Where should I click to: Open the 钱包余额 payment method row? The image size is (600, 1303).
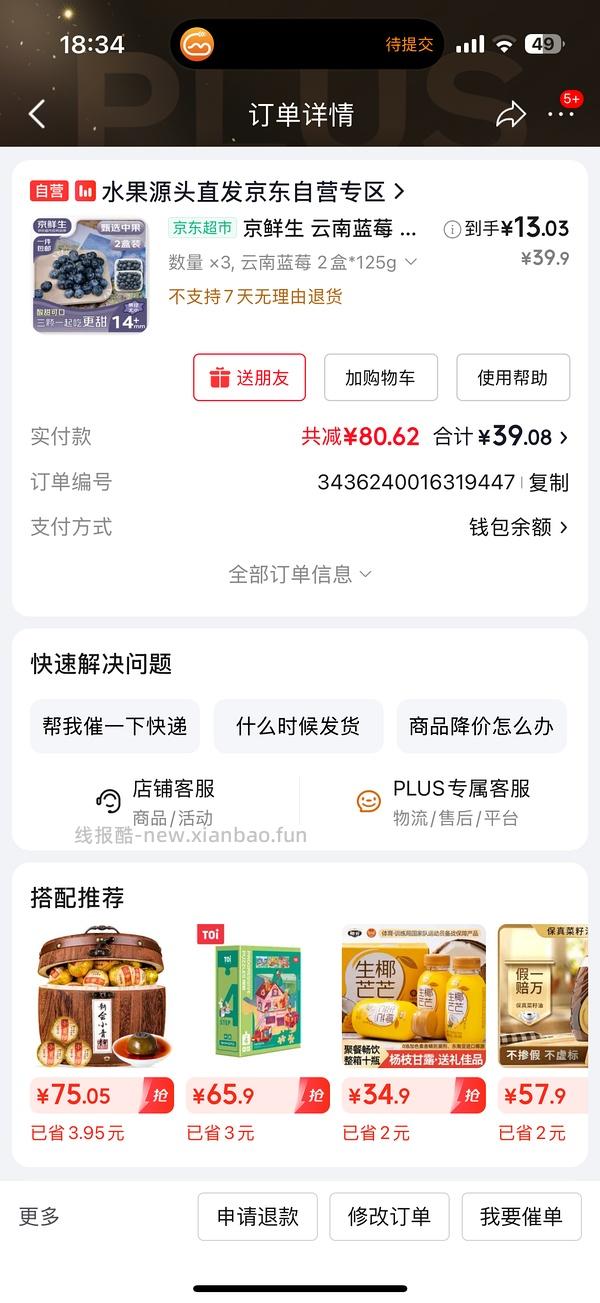pos(518,527)
